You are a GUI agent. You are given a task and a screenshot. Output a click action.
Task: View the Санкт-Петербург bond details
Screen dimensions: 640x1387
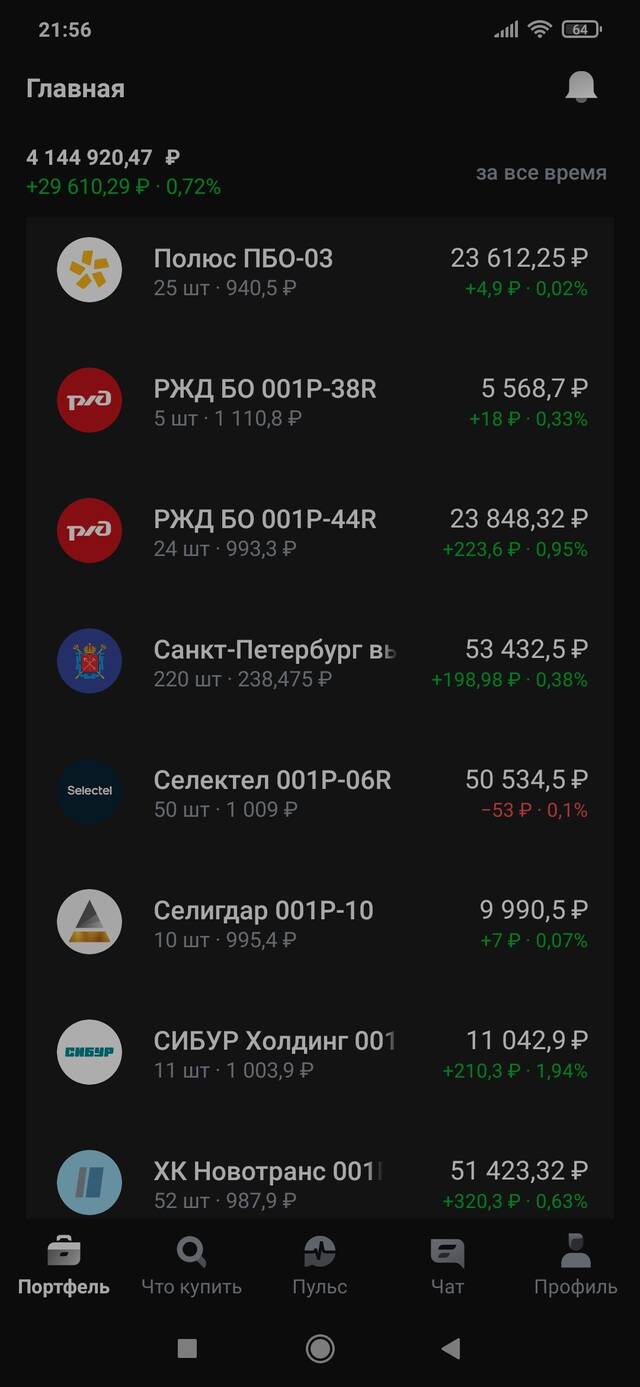320,663
